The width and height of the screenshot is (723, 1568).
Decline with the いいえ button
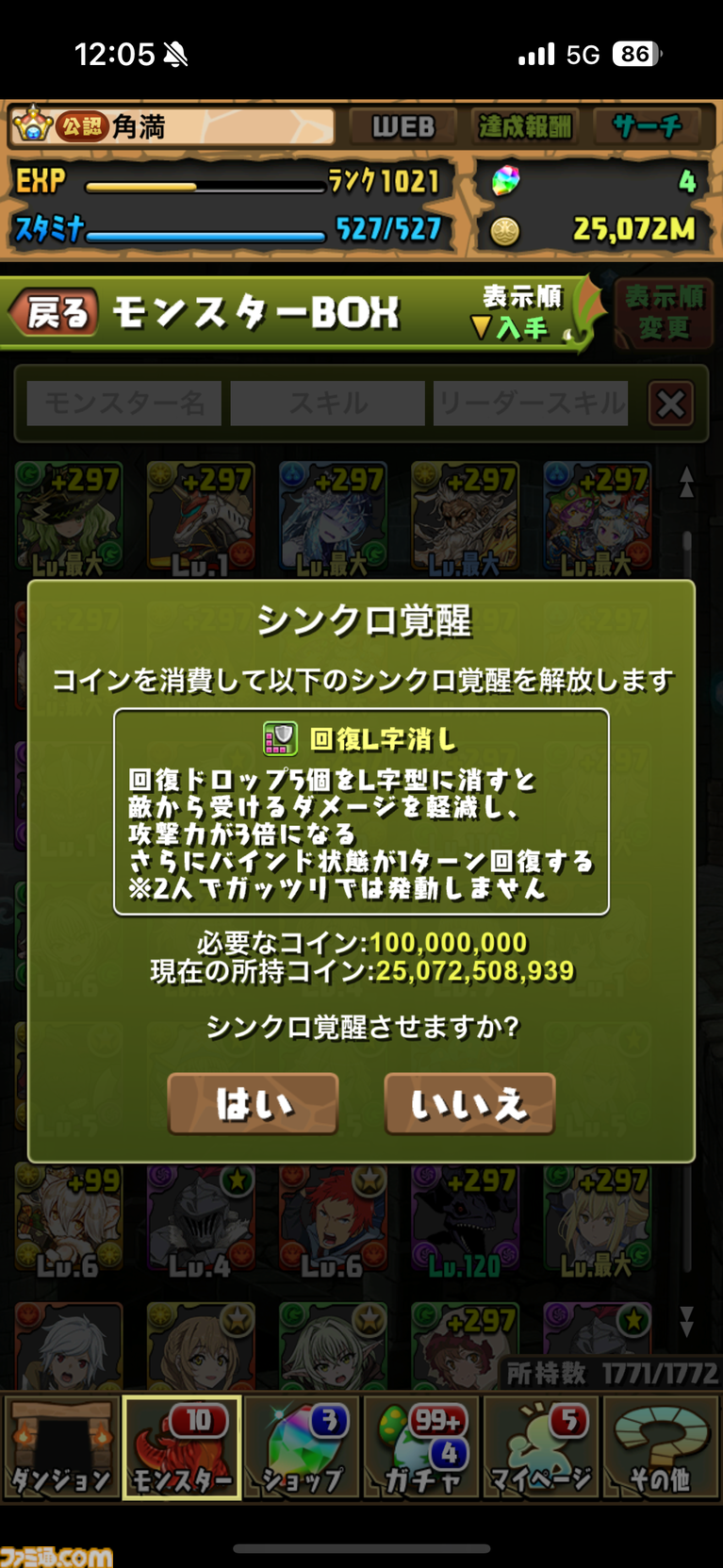tap(469, 1103)
